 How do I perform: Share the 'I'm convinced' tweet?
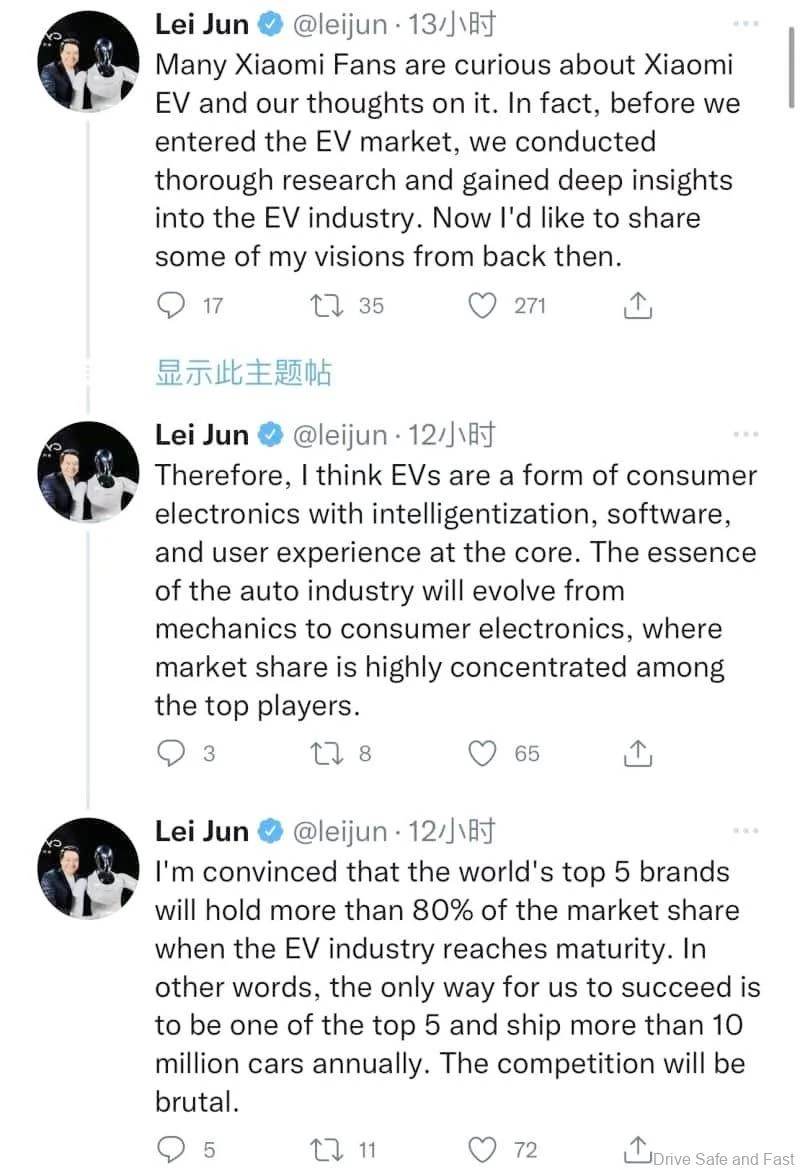pos(638,1149)
